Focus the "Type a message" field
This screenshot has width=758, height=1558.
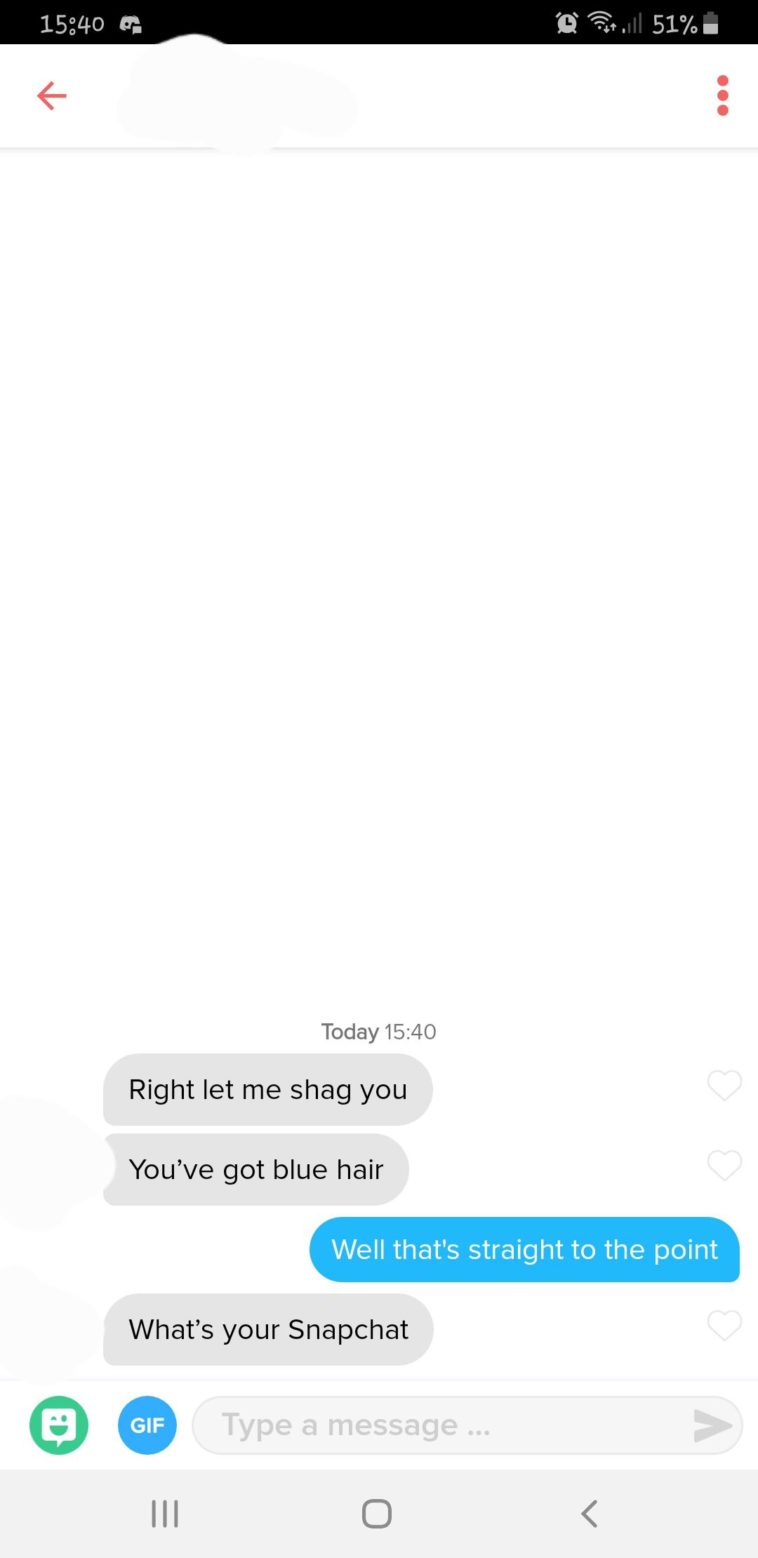440,1425
